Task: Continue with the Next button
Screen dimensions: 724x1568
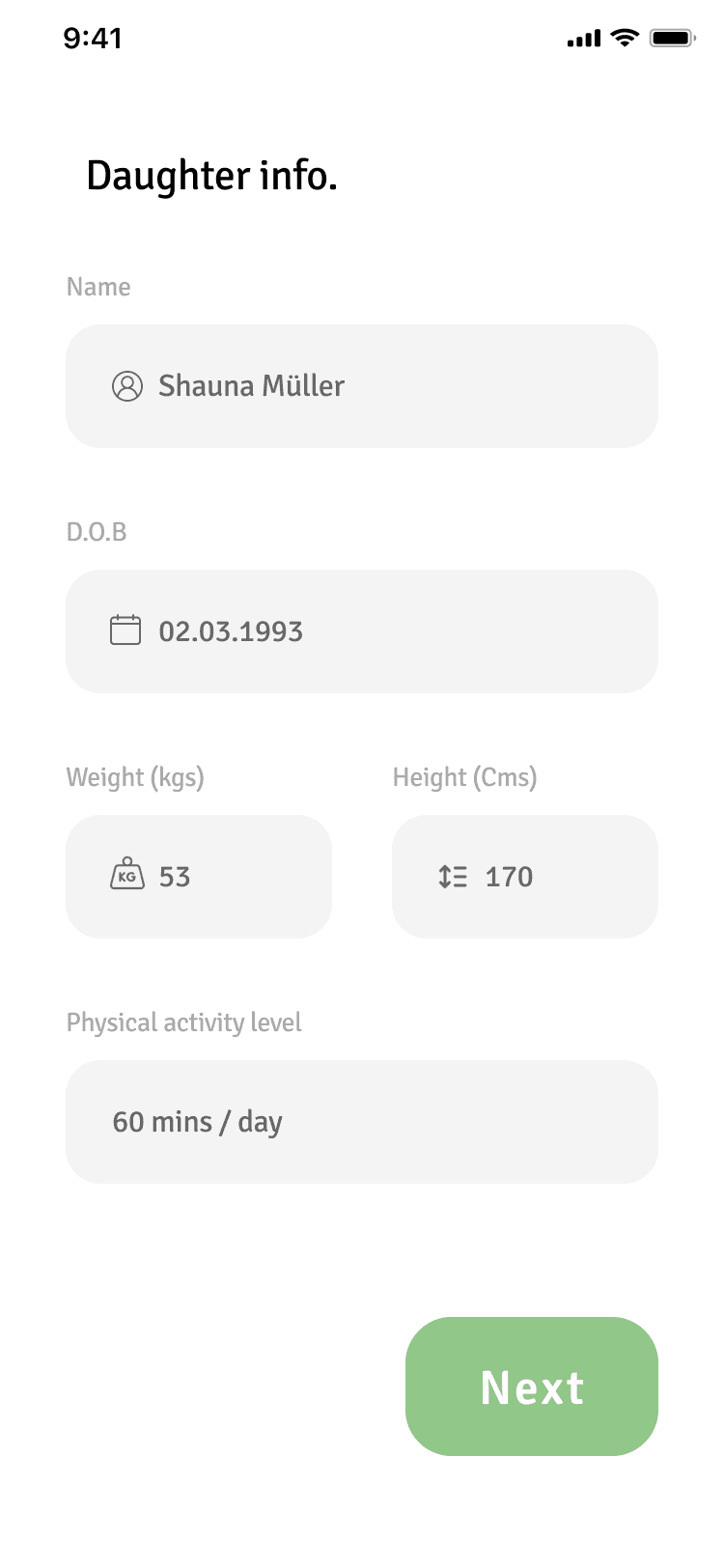Action: coord(531,1386)
